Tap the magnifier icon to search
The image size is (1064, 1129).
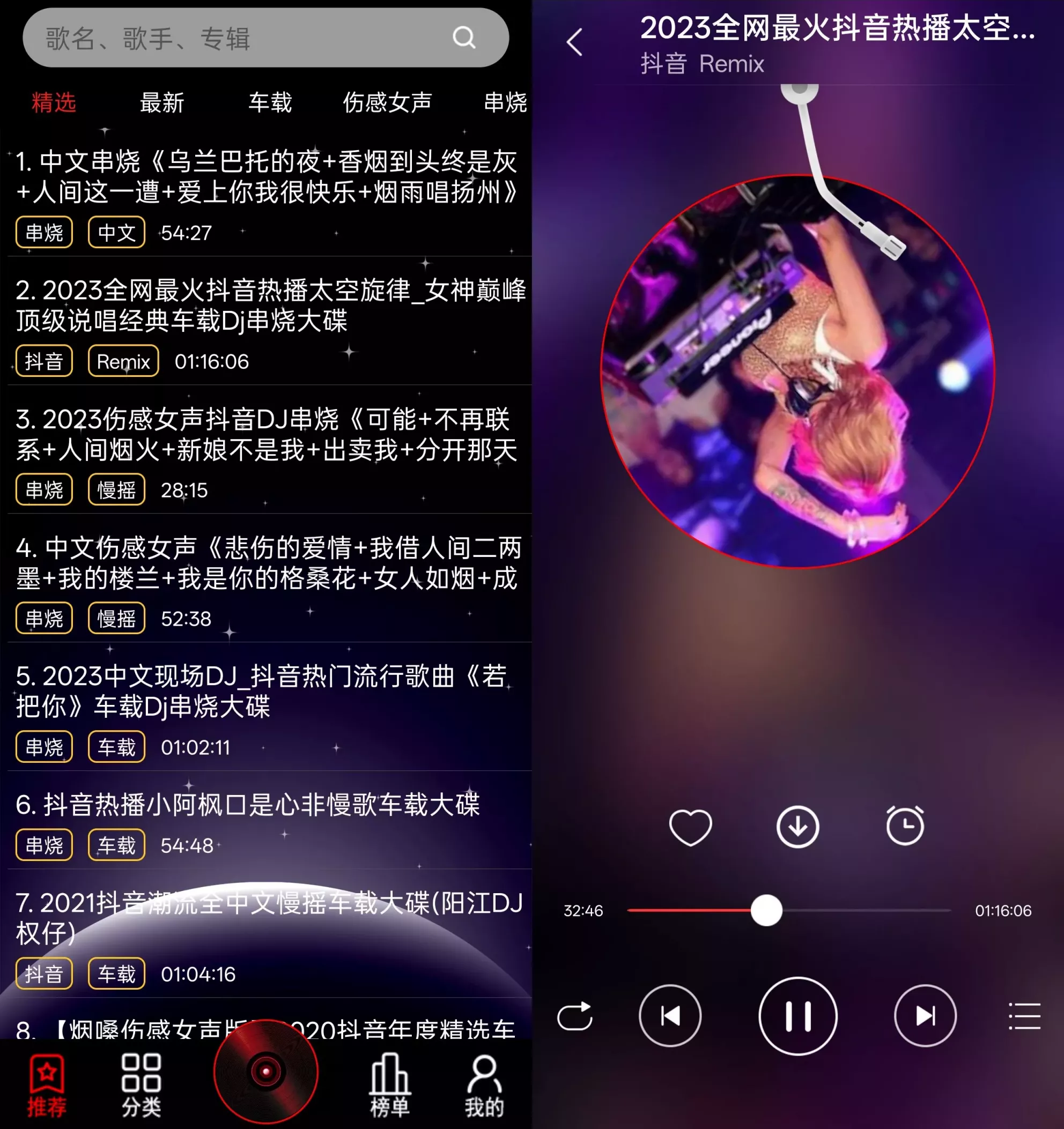[463, 38]
